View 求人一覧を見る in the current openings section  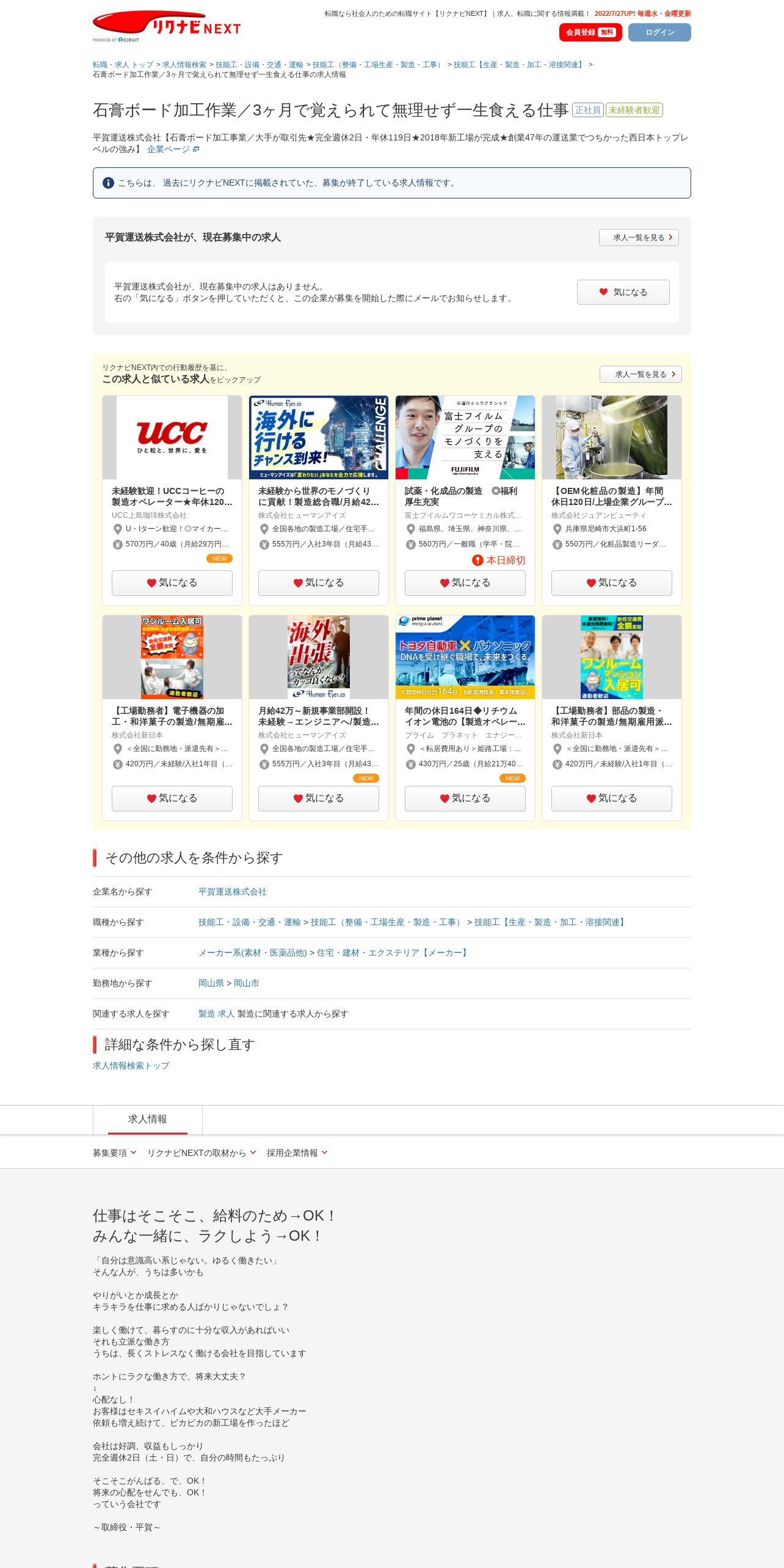(x=639, y=238)
